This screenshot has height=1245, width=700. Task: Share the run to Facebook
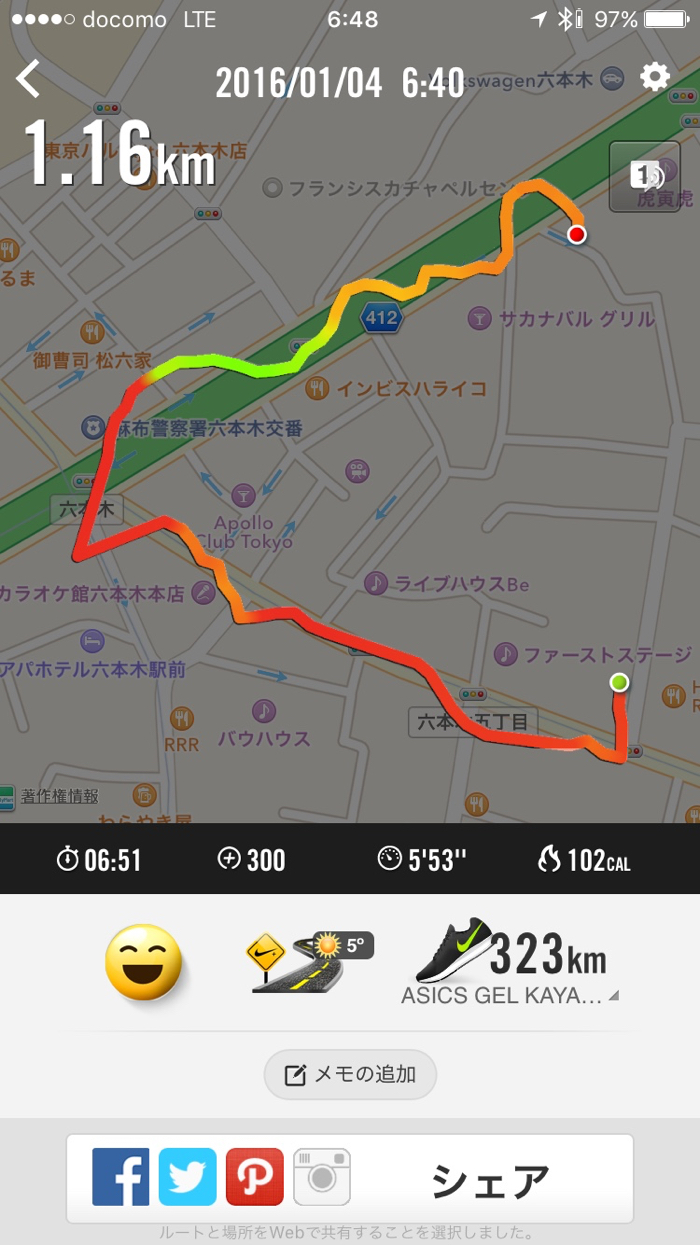coord(121,1177)
